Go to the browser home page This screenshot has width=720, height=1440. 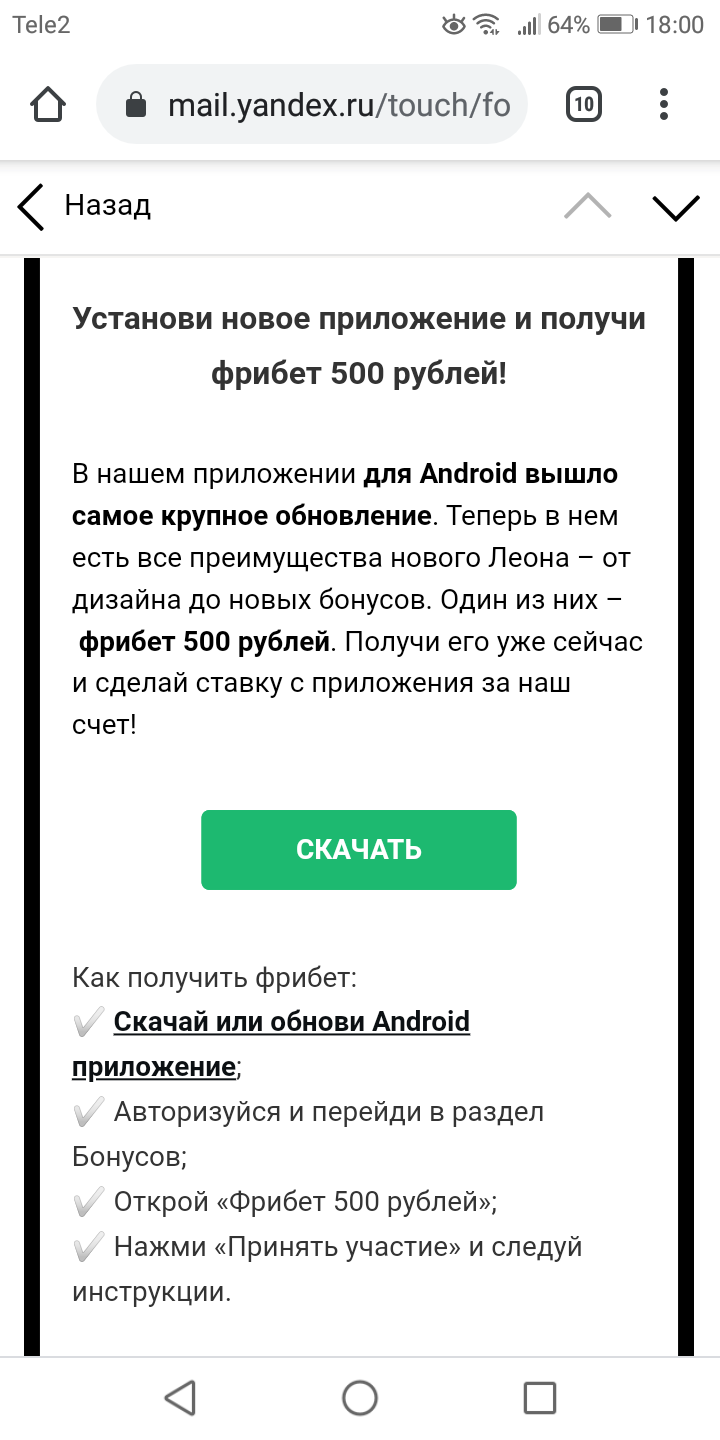coord(48,104)
